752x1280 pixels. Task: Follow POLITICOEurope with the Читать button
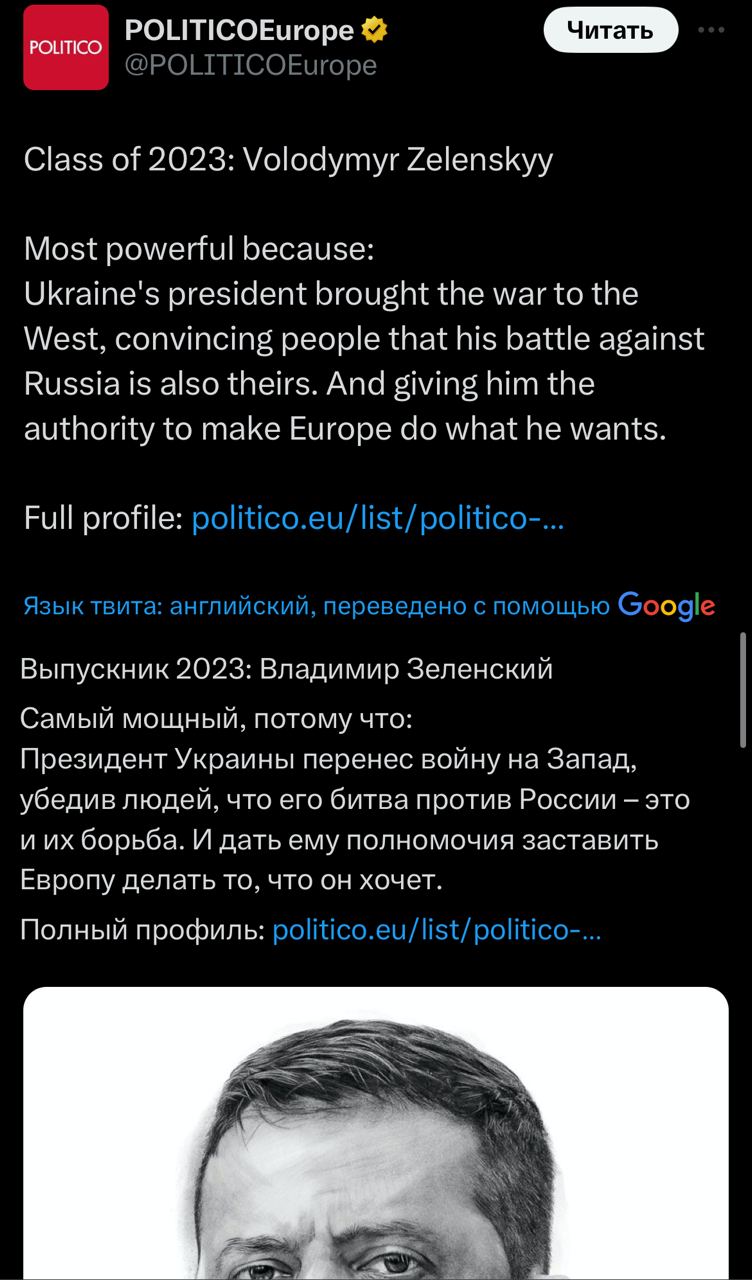click(x=610, y=31)
